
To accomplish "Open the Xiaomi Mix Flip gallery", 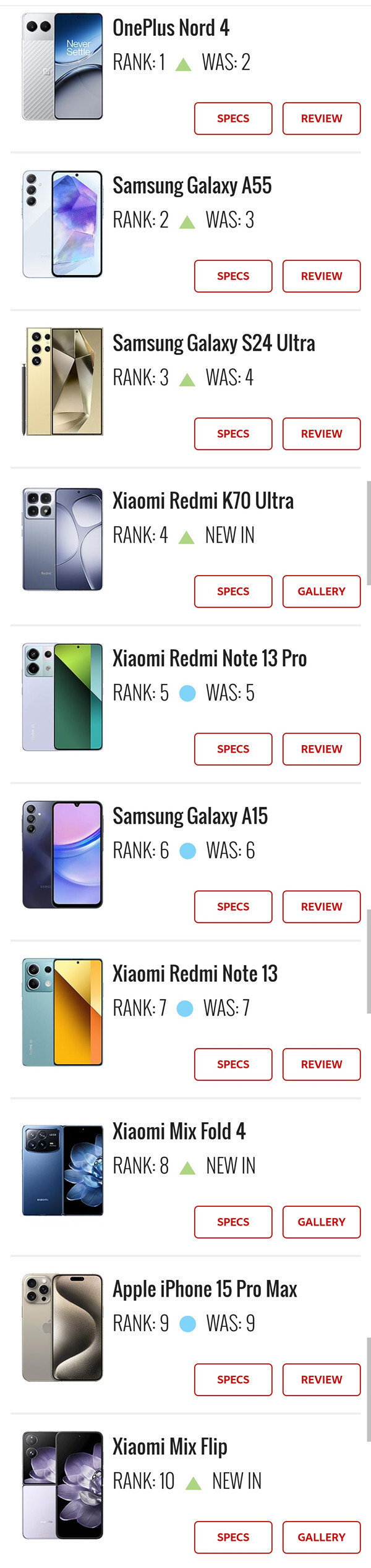I will point(321,1537).
